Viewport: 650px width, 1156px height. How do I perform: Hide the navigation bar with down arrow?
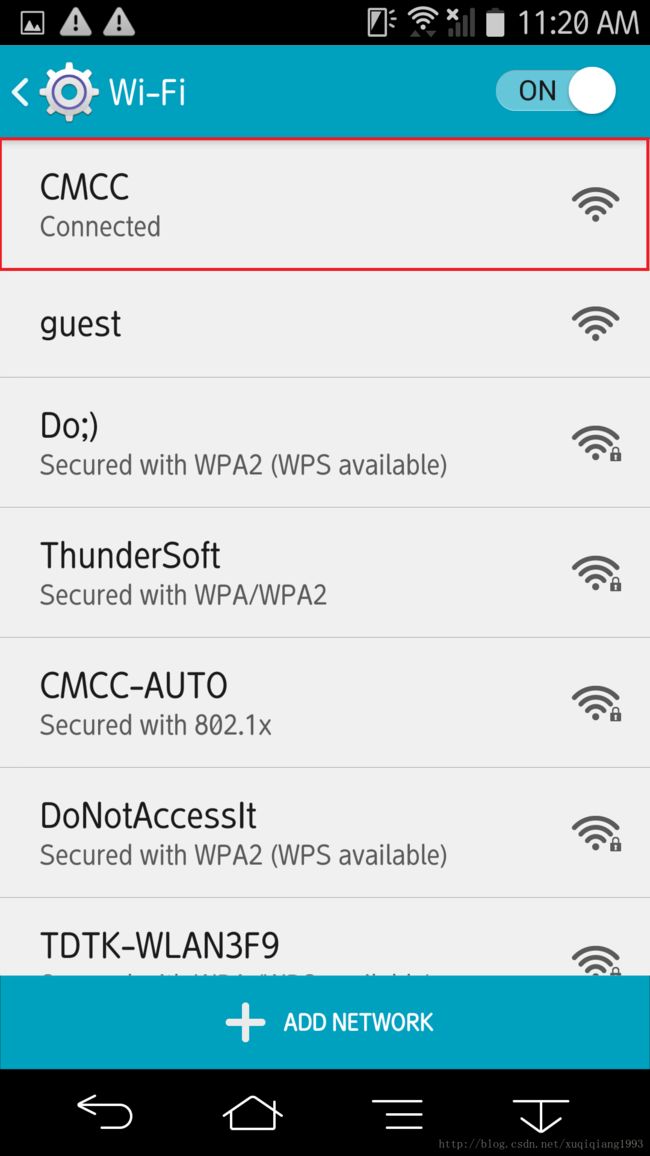540,1114
